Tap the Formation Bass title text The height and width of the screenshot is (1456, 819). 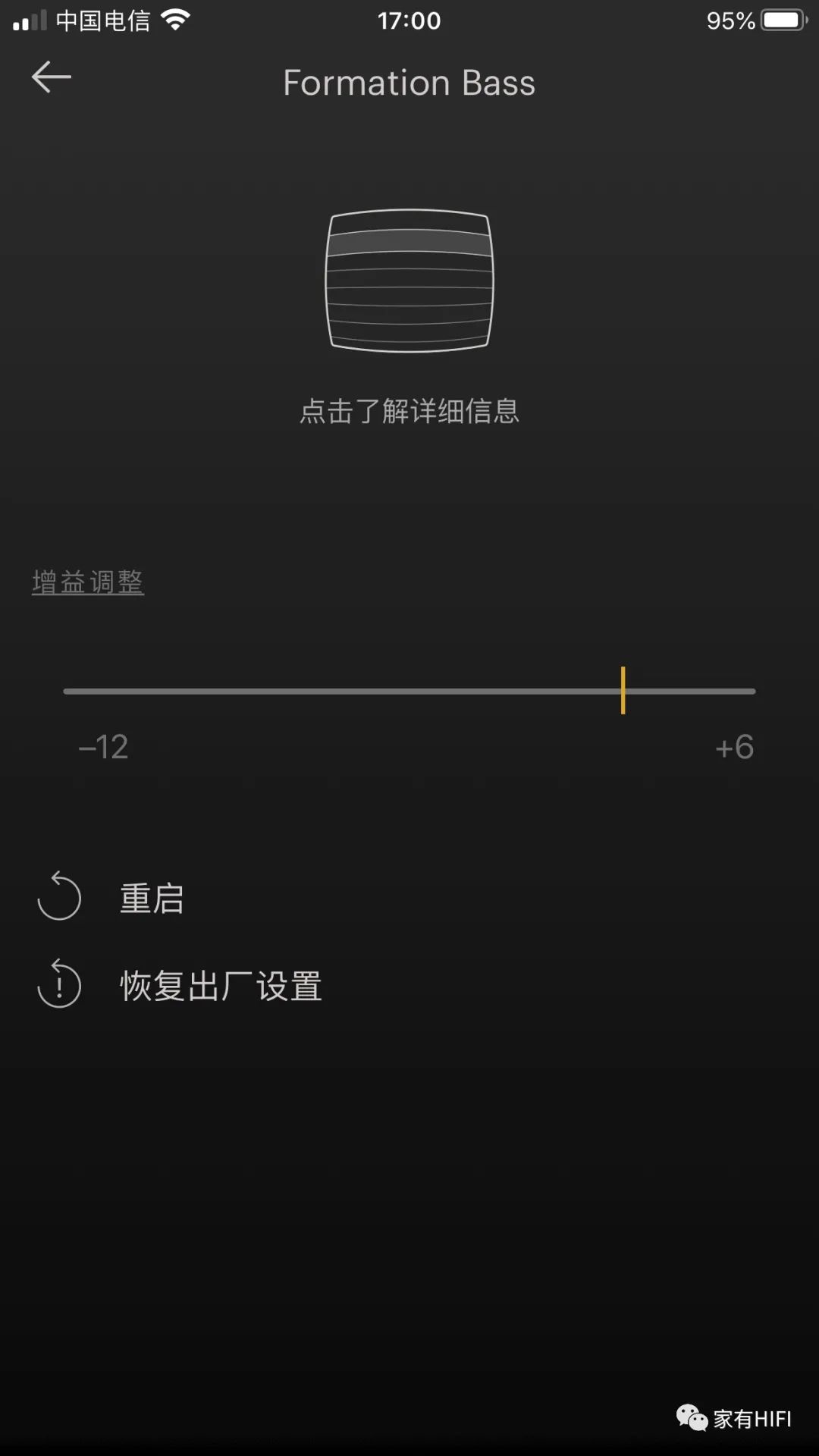click(x=409, y=82)
